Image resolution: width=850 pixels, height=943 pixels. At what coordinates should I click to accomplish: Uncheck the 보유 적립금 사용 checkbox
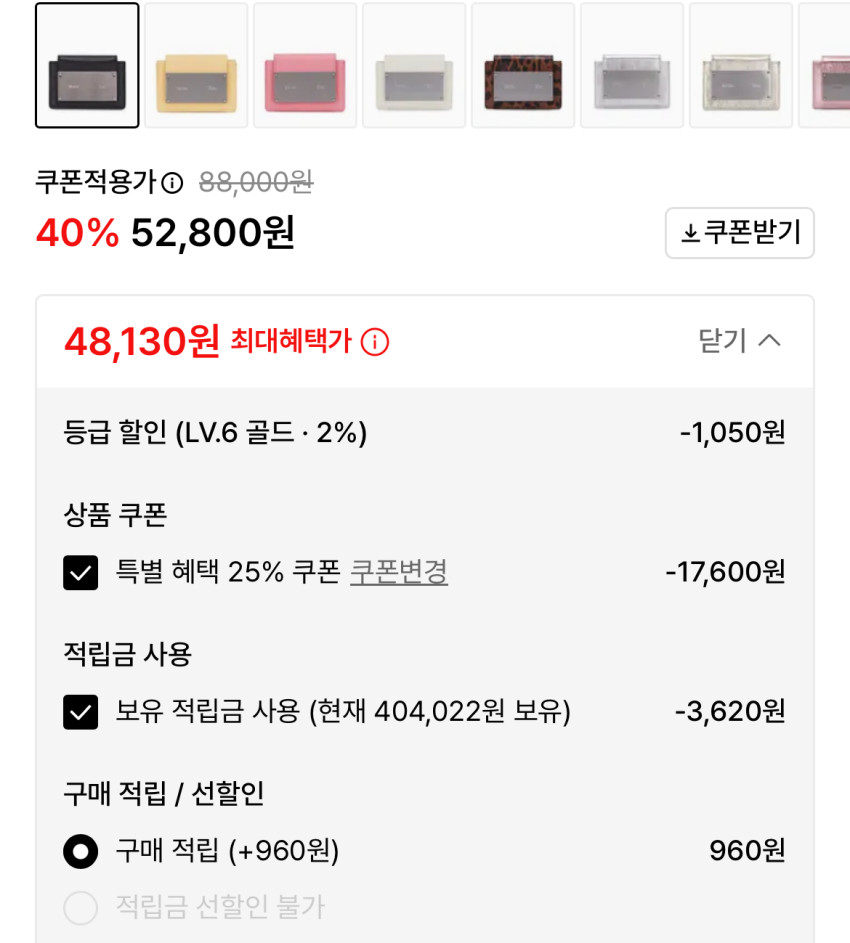pos(81,712)
